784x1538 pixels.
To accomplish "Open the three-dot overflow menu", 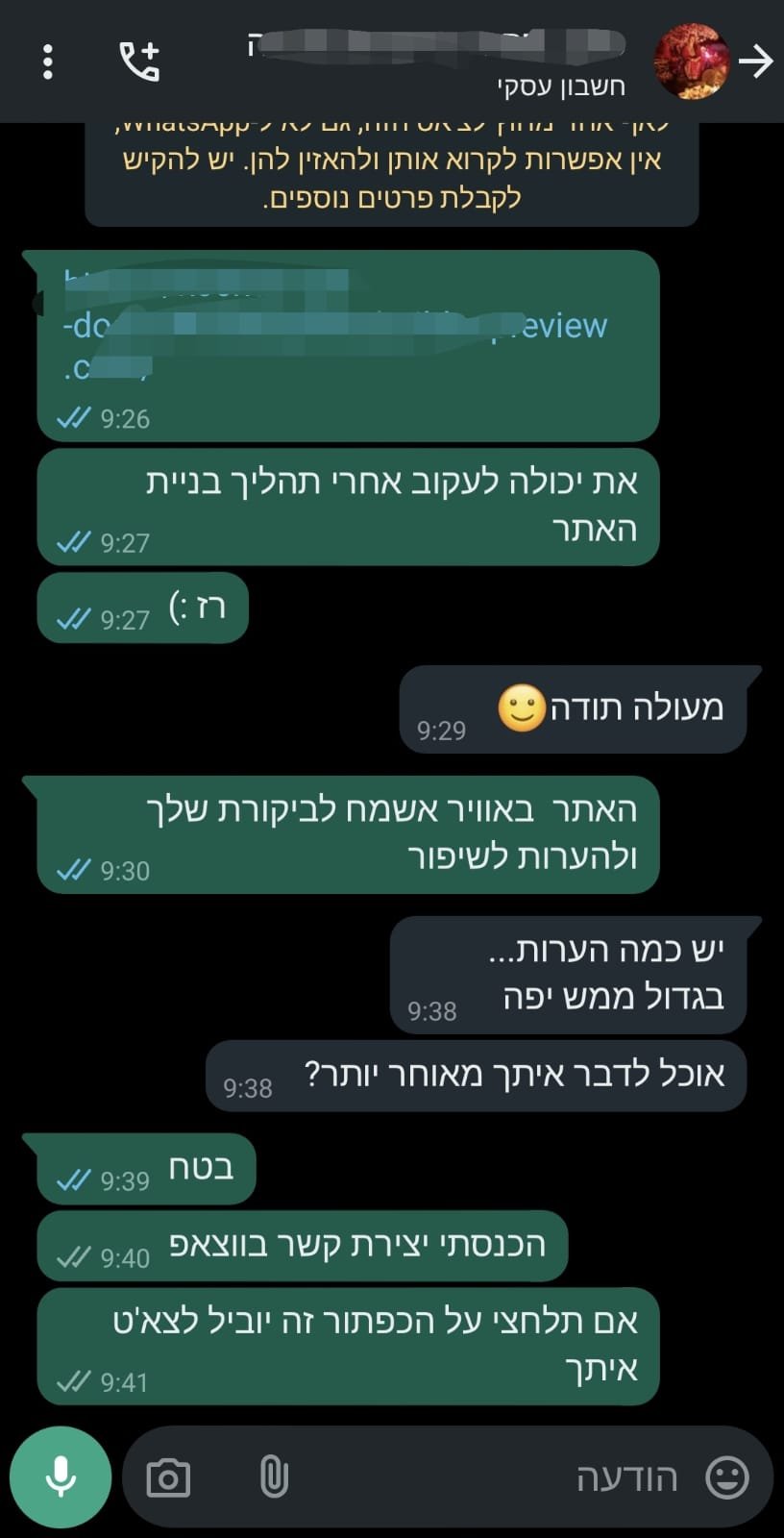I will click(x=47, y=62).
